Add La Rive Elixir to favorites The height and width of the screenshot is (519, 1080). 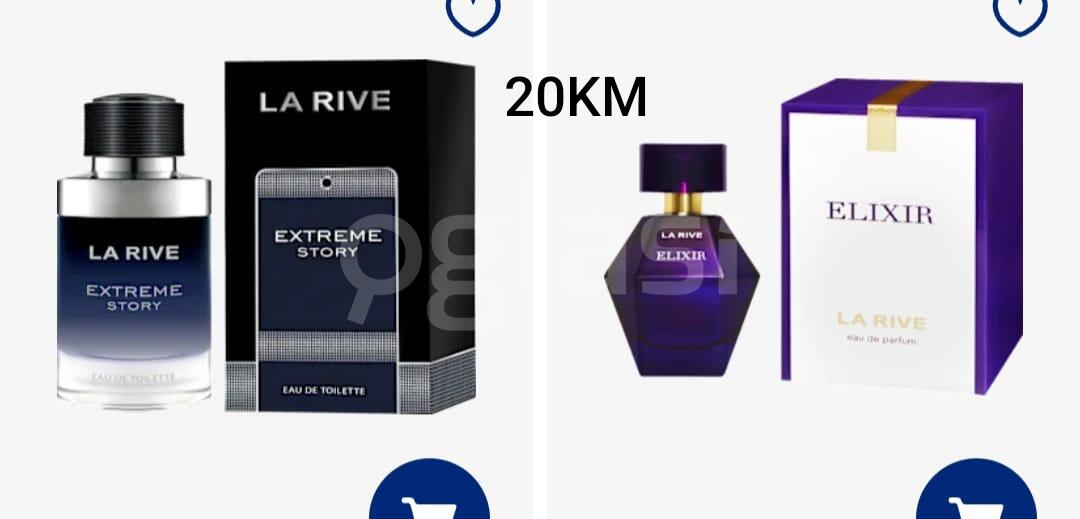pyautogui.click(x=1019, y=12)
